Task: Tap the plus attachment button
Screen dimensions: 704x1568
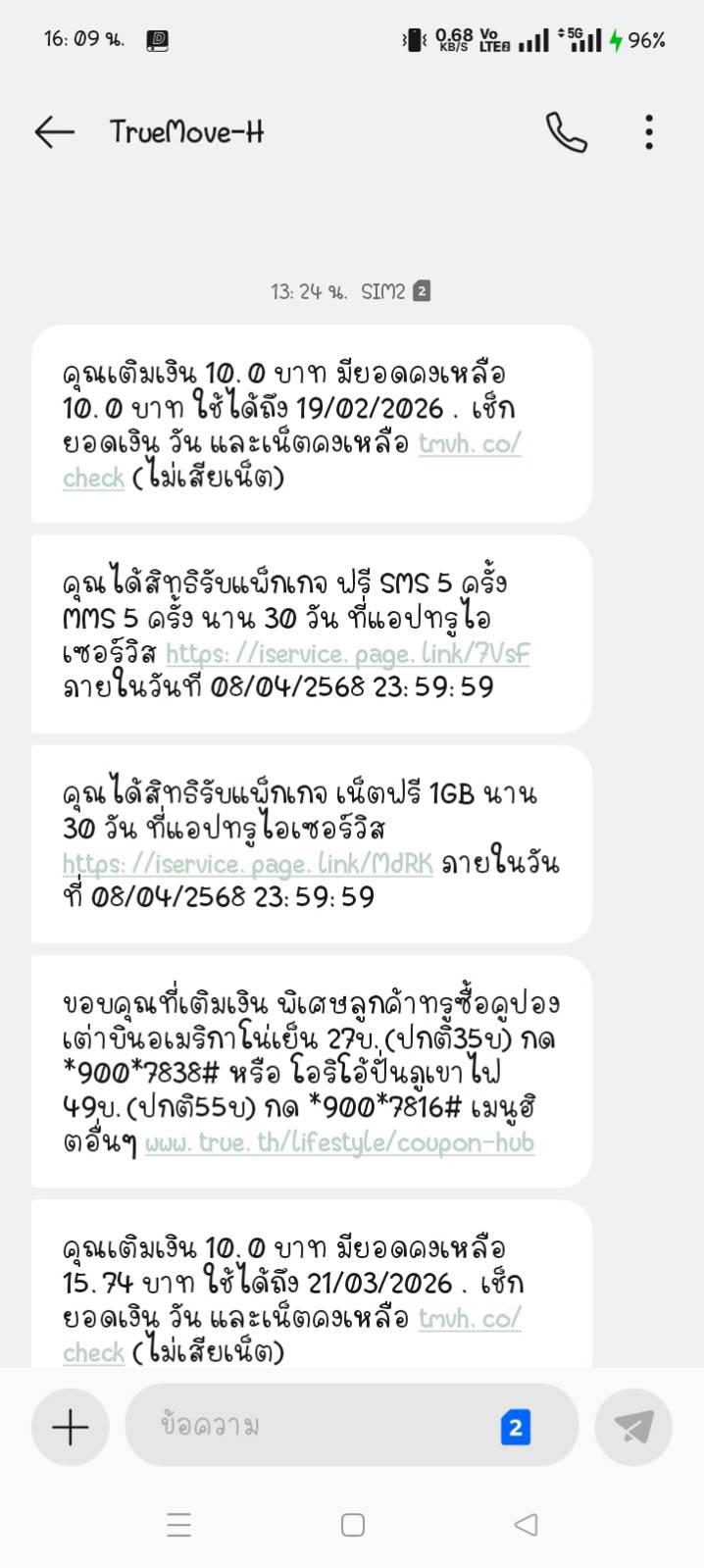Action: [70, 1427]
